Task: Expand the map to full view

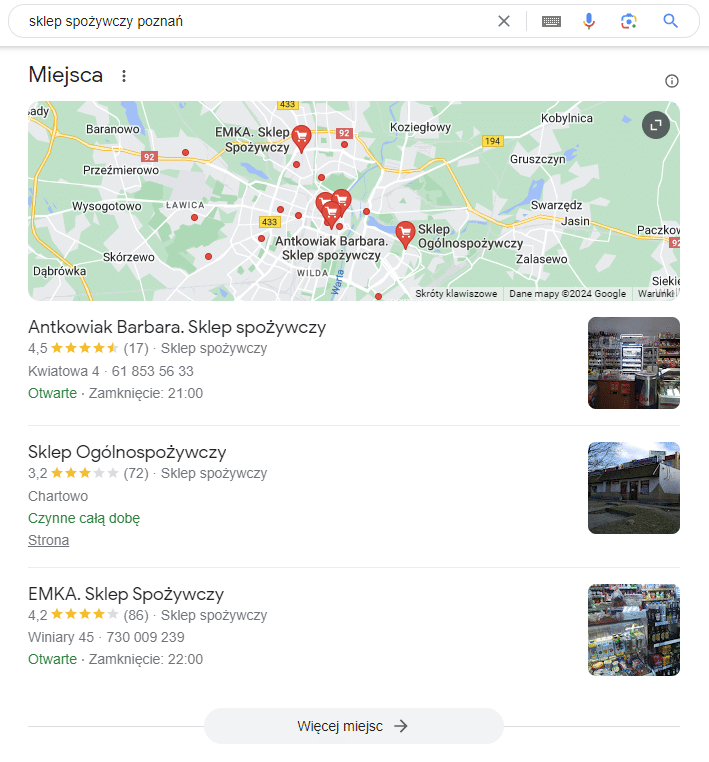Action: [656, 125]
